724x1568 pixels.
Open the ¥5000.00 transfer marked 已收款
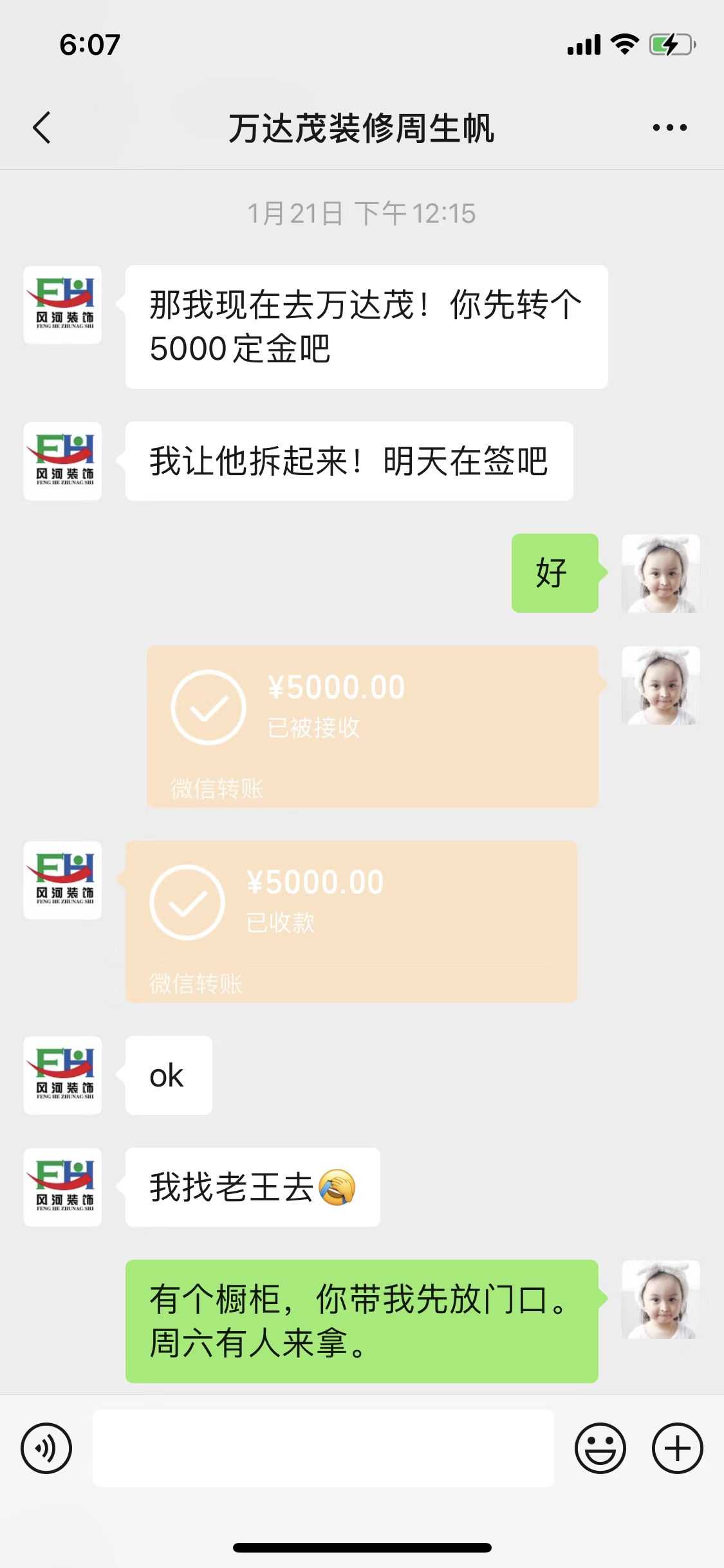pos(351,921)
